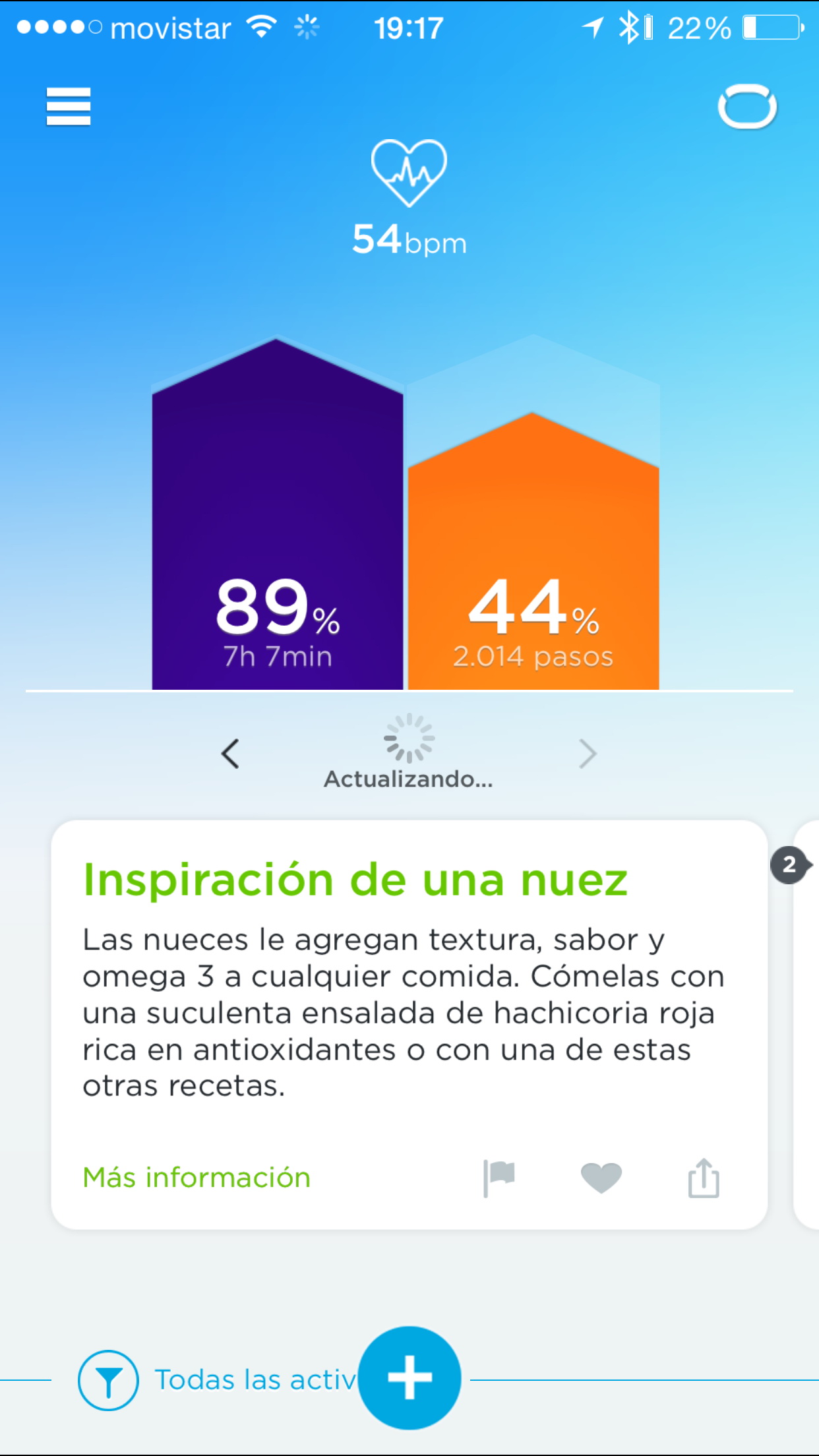Follow the 'Más información' link
Screen dimensions: 819x1456
197,1178
